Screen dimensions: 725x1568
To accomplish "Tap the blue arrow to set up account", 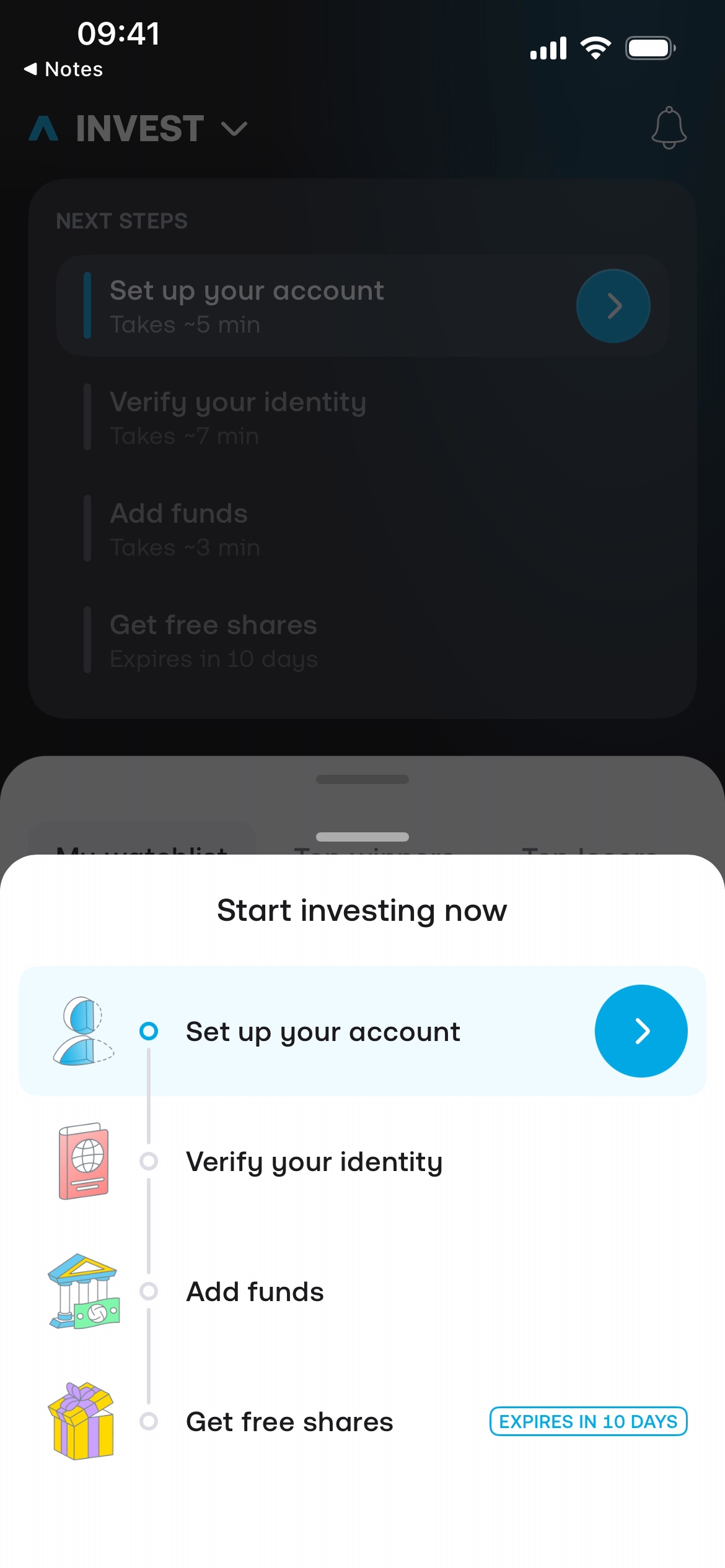I will tap(641, 1031).
